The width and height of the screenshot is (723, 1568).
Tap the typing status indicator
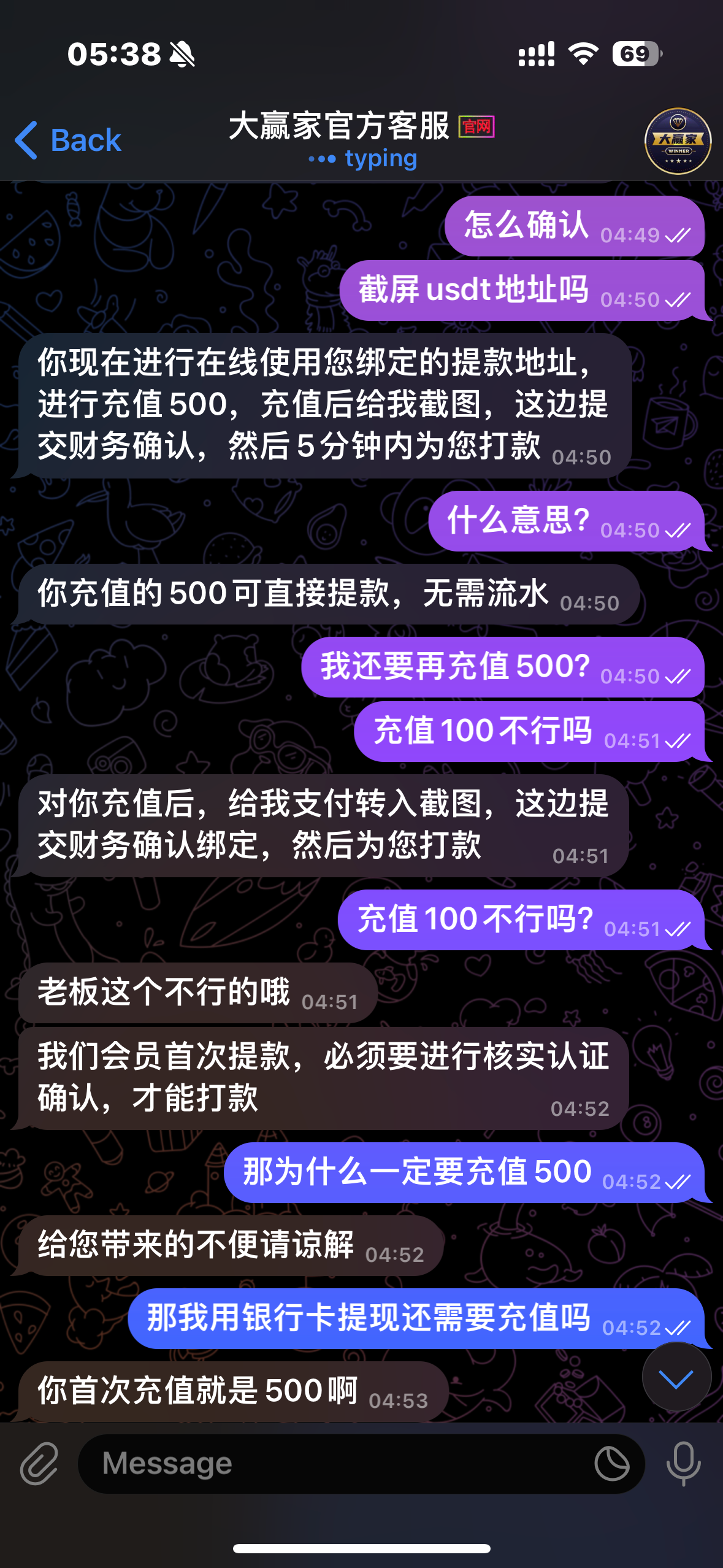362,159
